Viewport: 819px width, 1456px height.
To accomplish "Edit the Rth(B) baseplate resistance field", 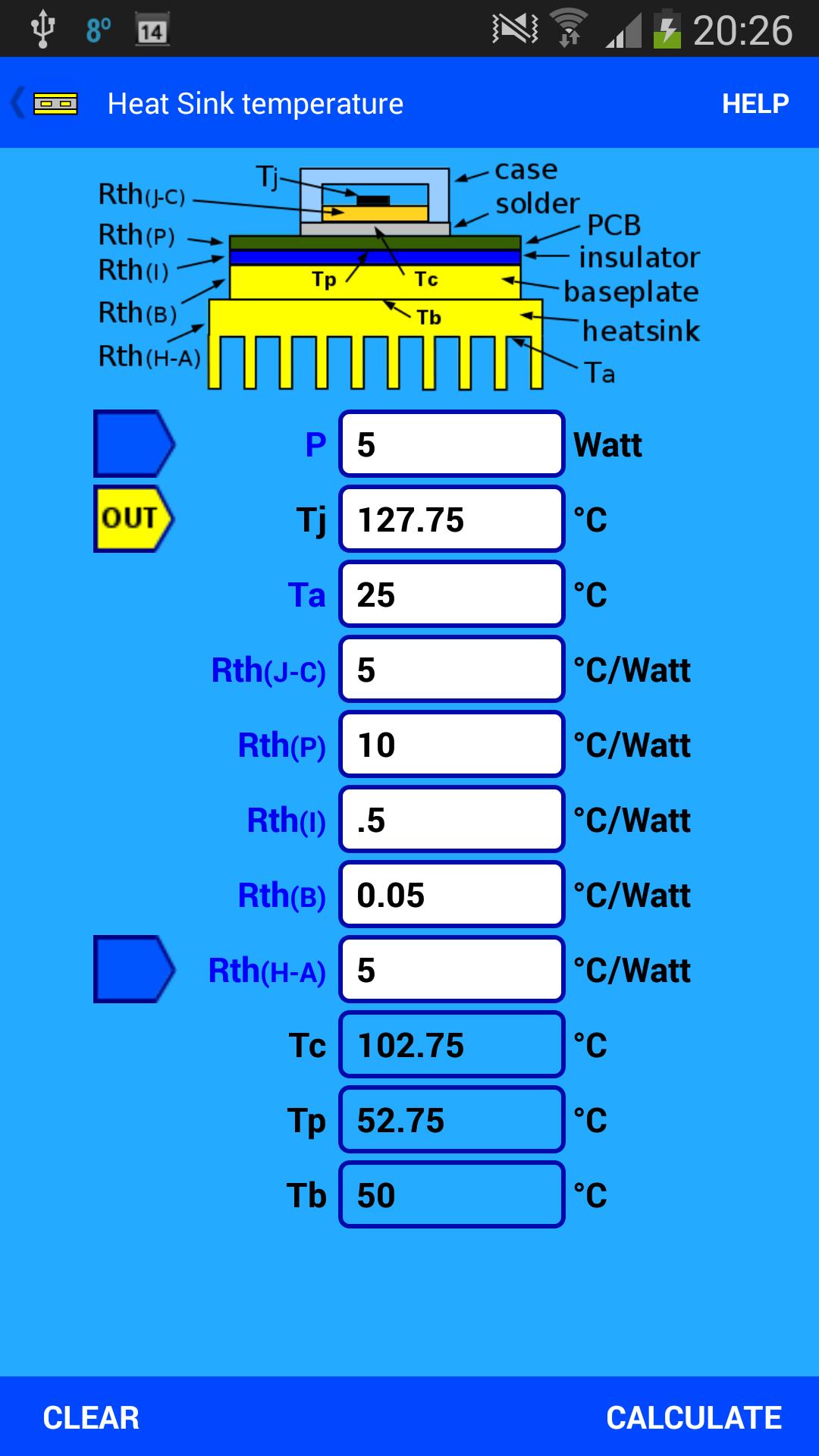I will coord(452,895).
